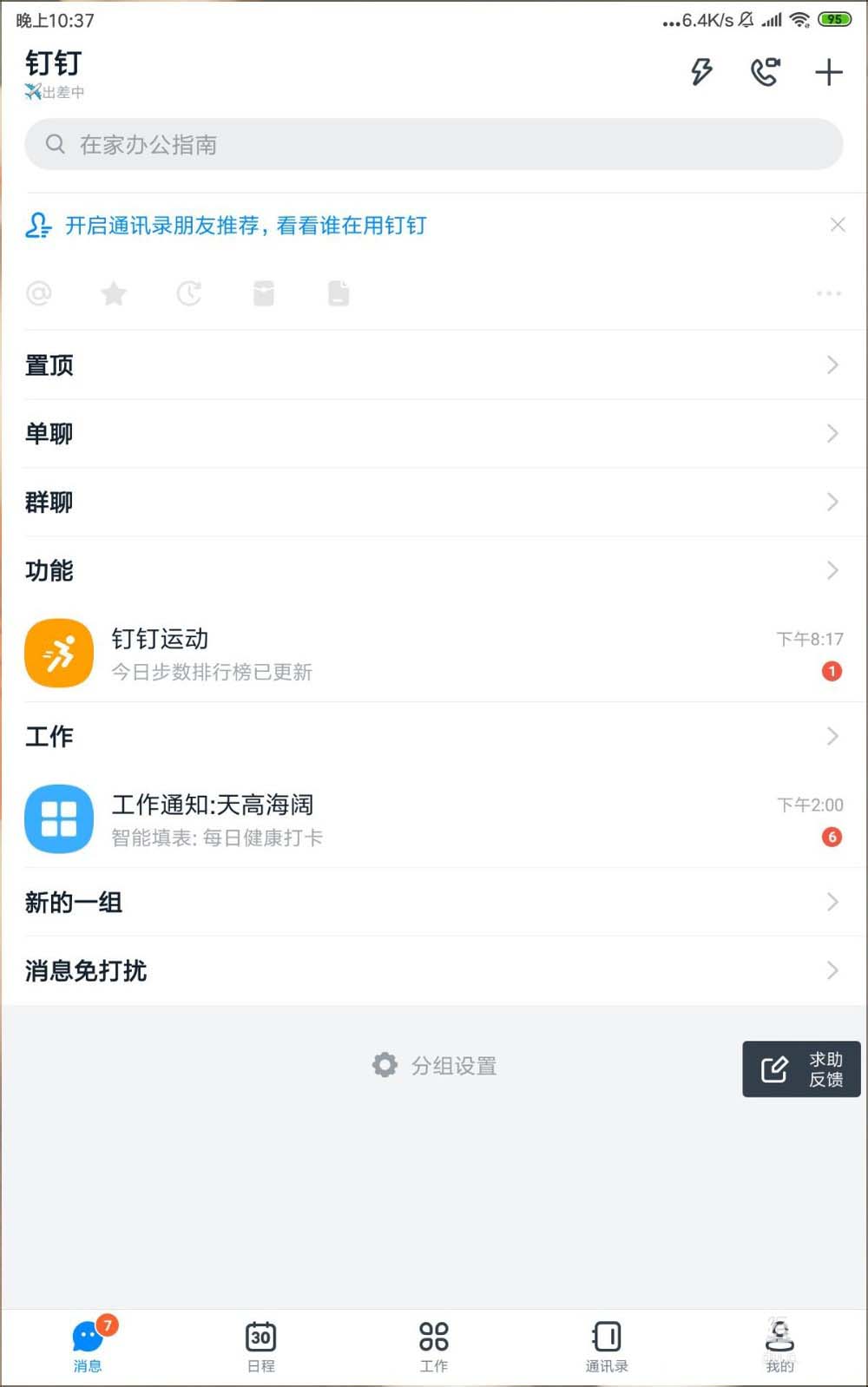Switch to the 日程 tab
The image size is (868, 1387).
(260, 1345)
